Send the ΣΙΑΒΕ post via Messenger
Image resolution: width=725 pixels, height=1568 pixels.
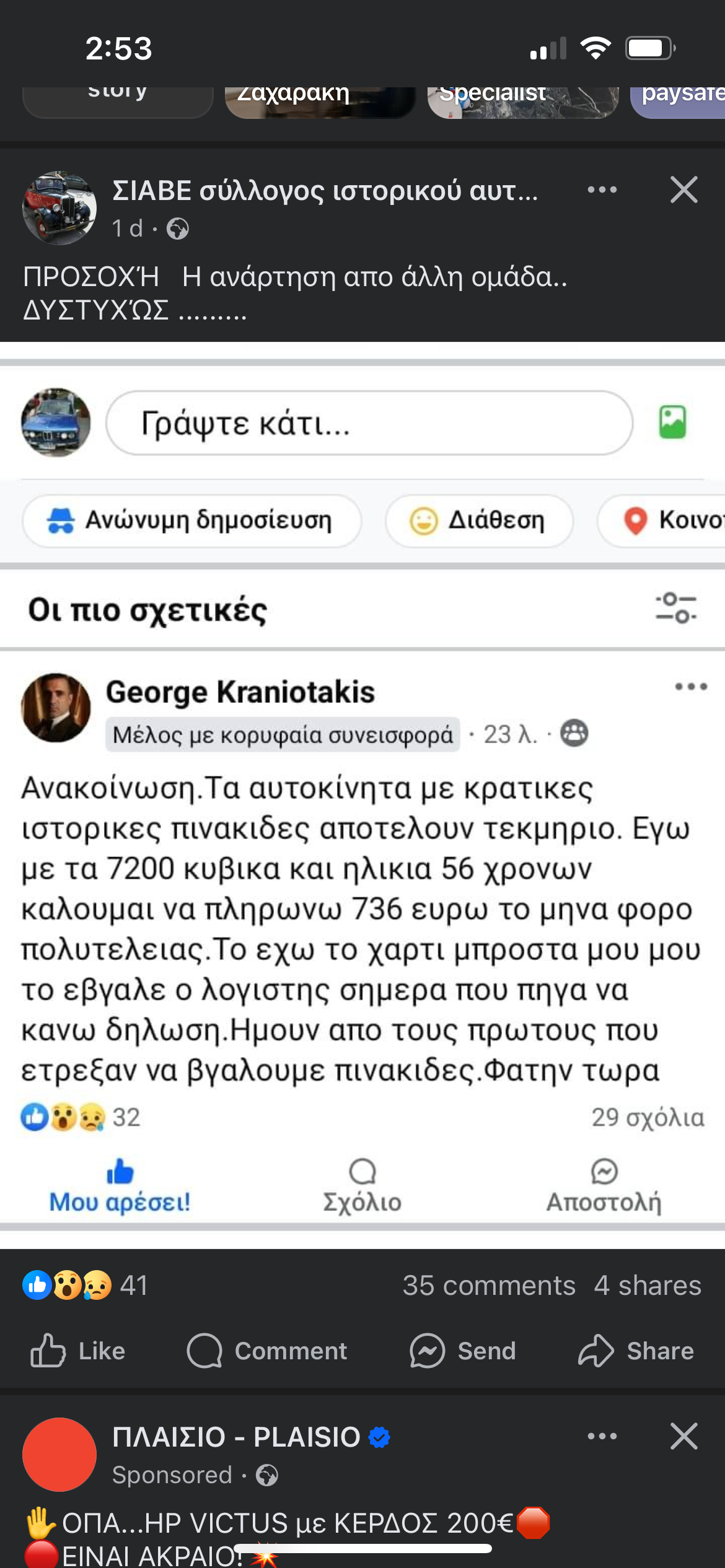pos(462,1351)
